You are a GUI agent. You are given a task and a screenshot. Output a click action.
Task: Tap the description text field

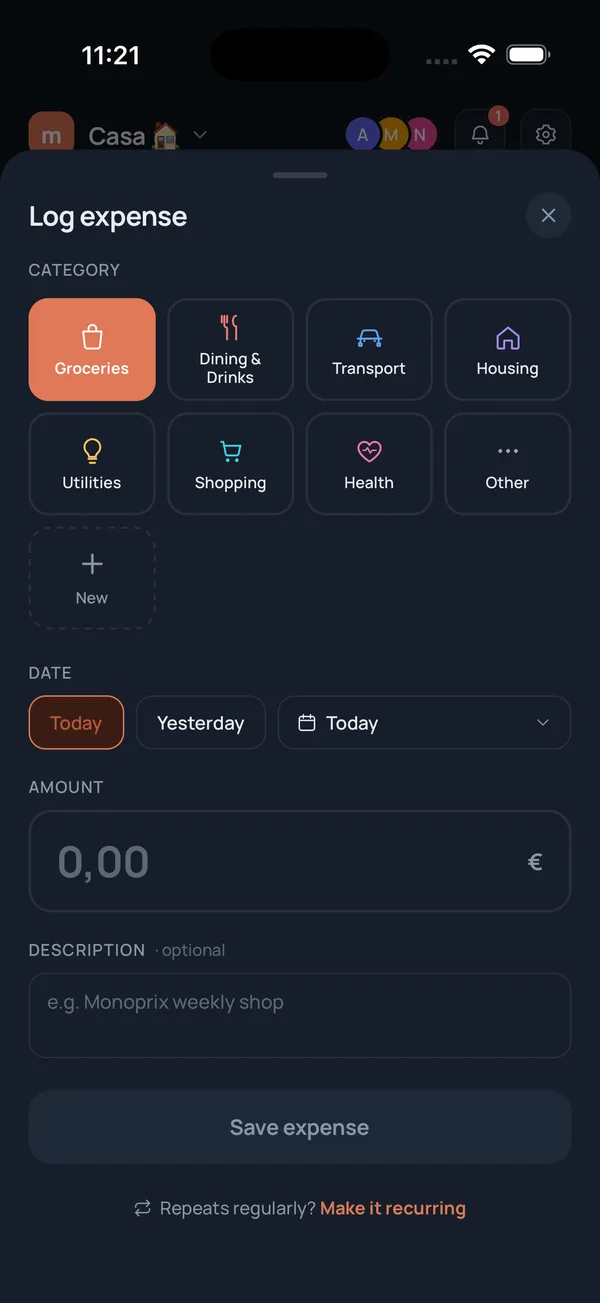tap(300, 1015)
